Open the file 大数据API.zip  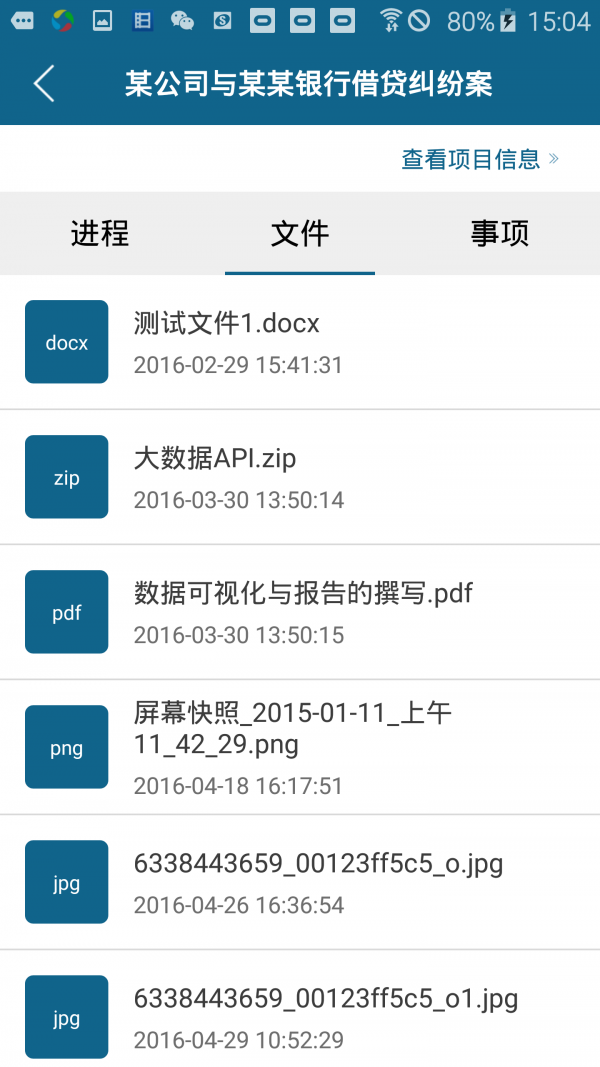(300, 477)
